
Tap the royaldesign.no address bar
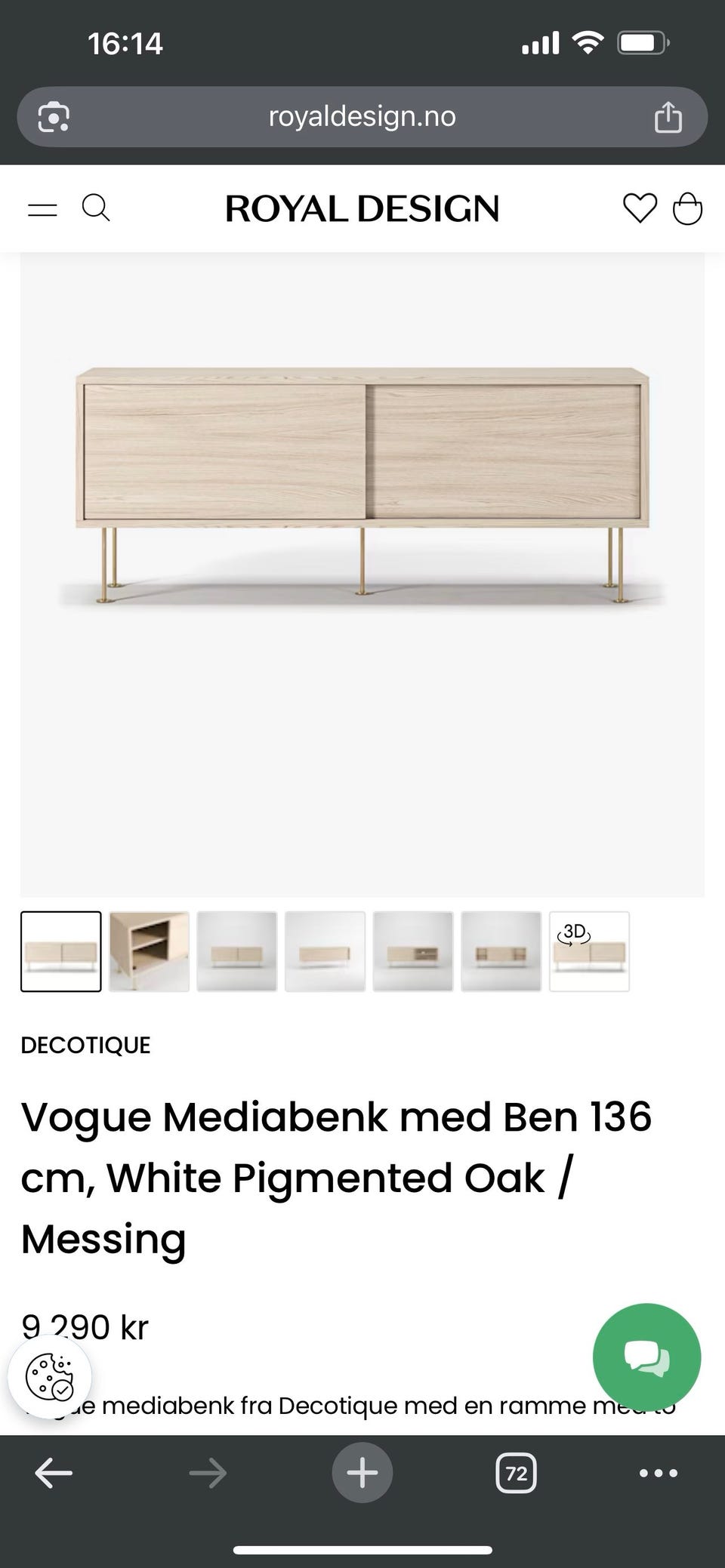coord(362,116)
